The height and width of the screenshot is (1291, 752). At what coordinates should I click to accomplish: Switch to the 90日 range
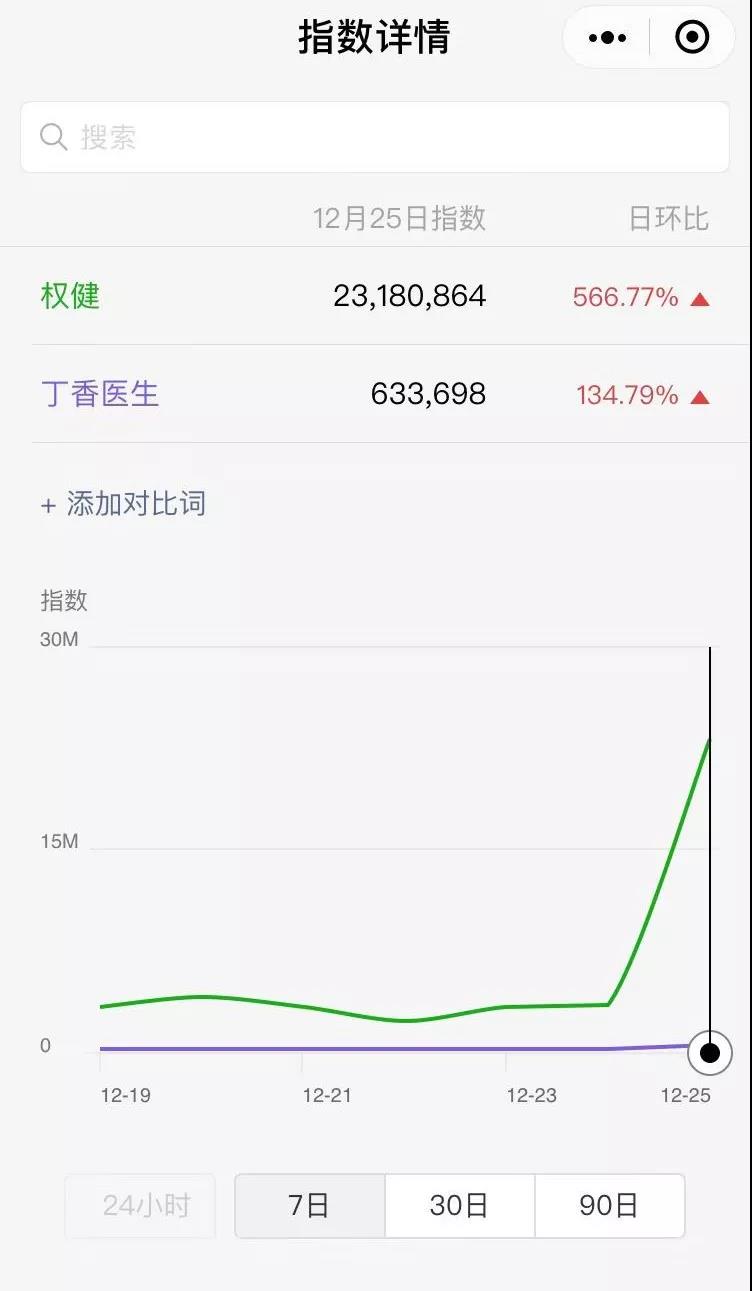[610, 1206]
